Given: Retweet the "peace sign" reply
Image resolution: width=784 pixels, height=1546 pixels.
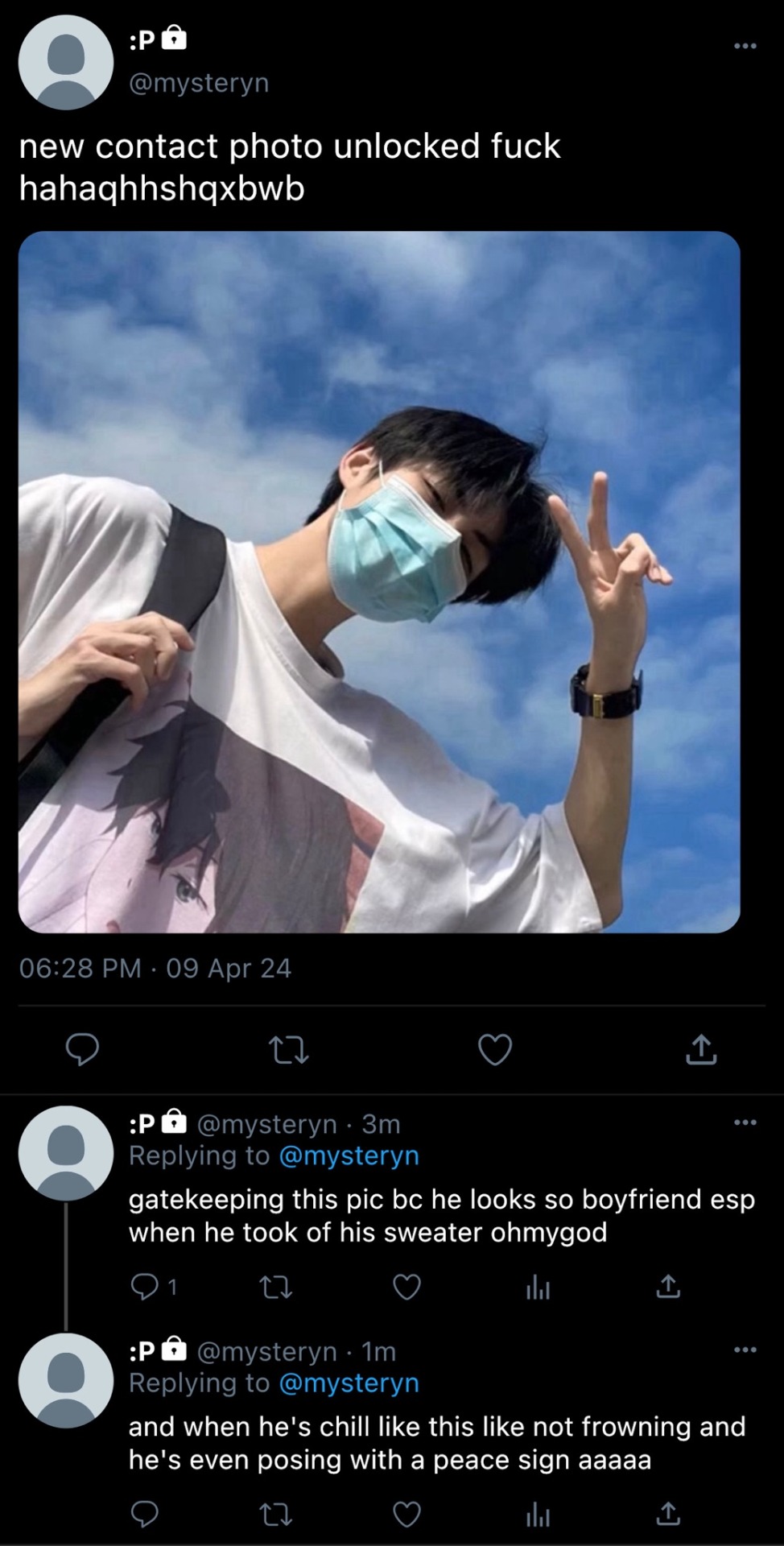Looking at the screenshot, I should coord(276,1515).
